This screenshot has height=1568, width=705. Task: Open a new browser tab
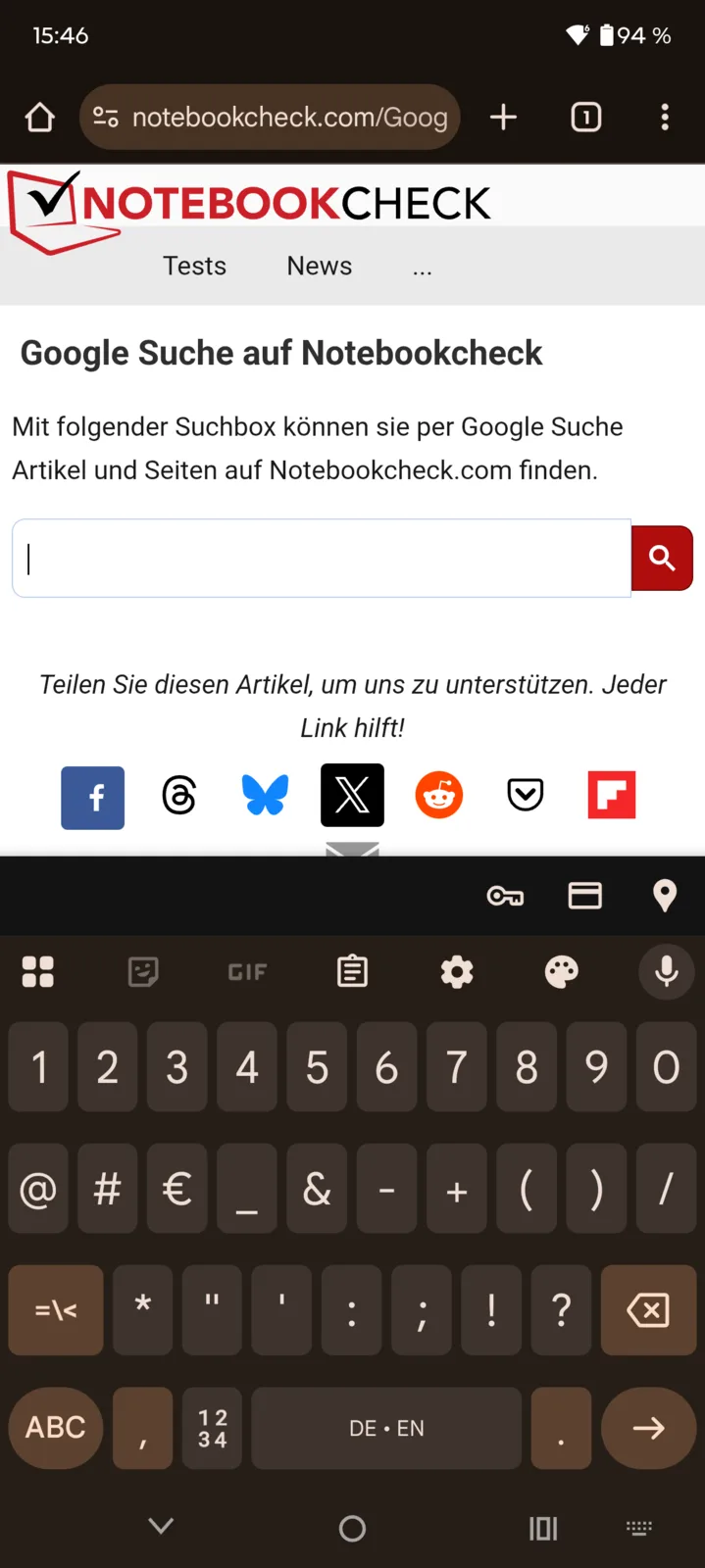503,118
